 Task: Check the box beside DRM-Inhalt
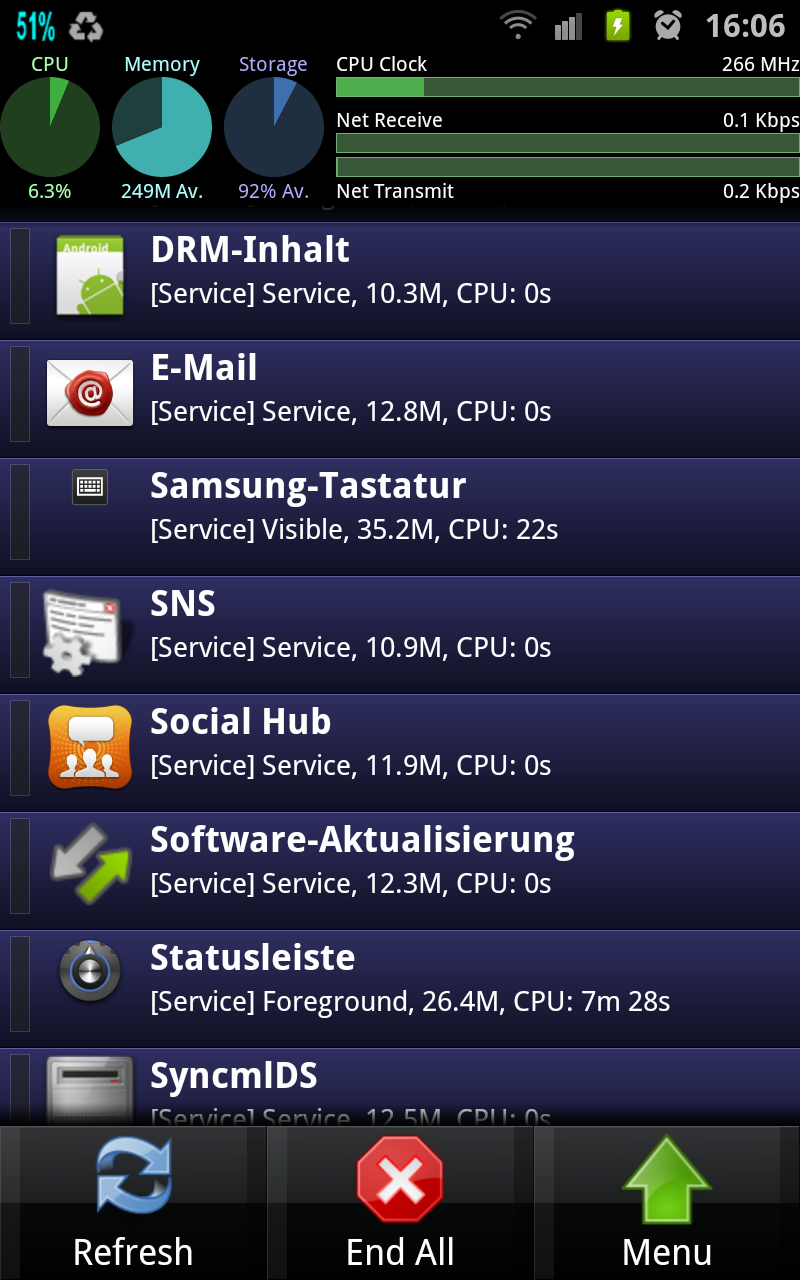[20, 276]
